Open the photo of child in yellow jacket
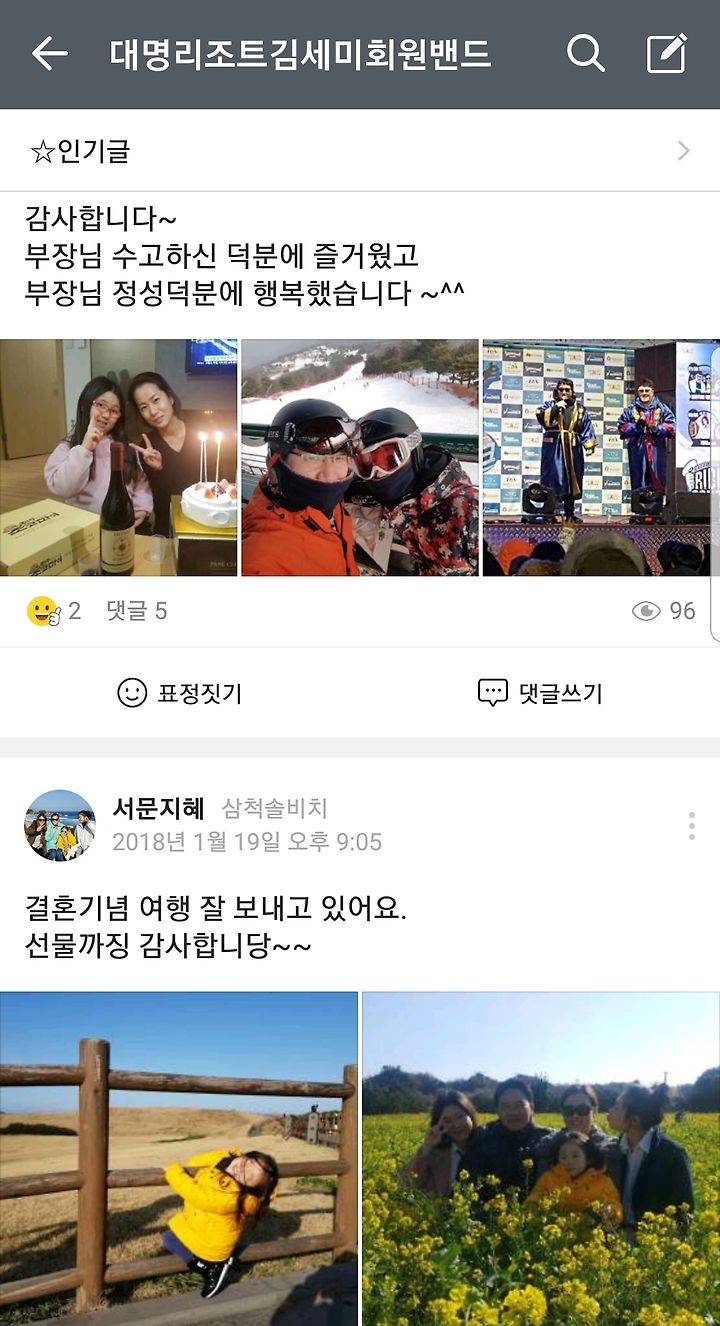The image size is (720, 1326). 178,1159
